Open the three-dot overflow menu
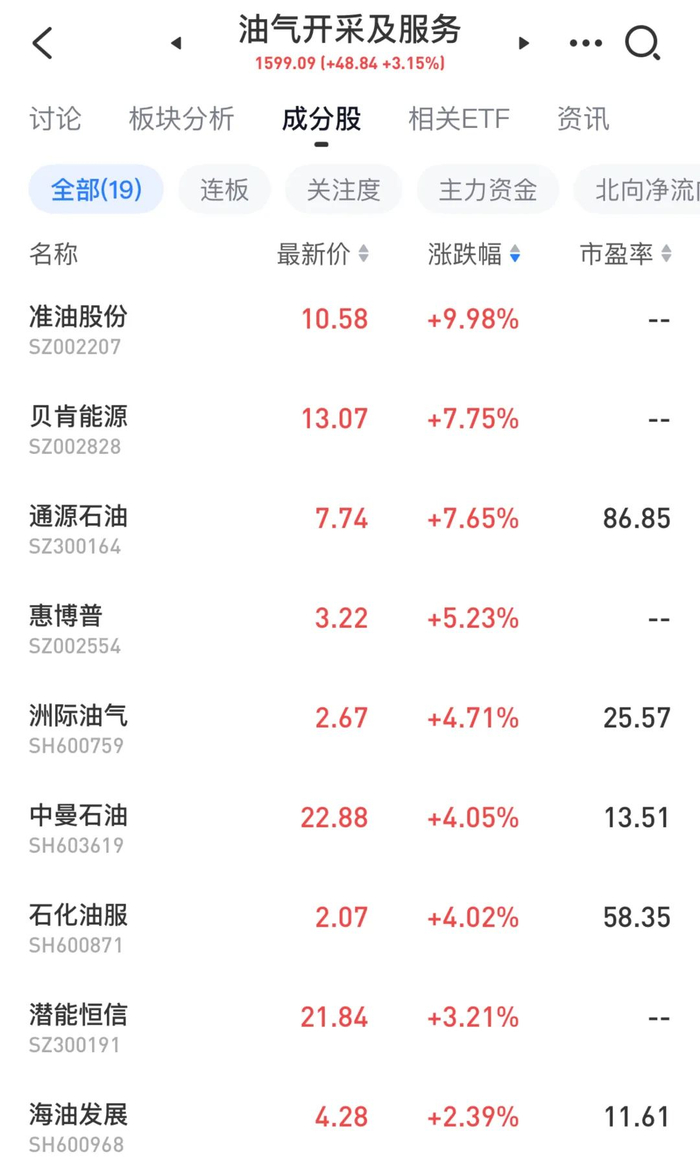 (x=585, y=43)
